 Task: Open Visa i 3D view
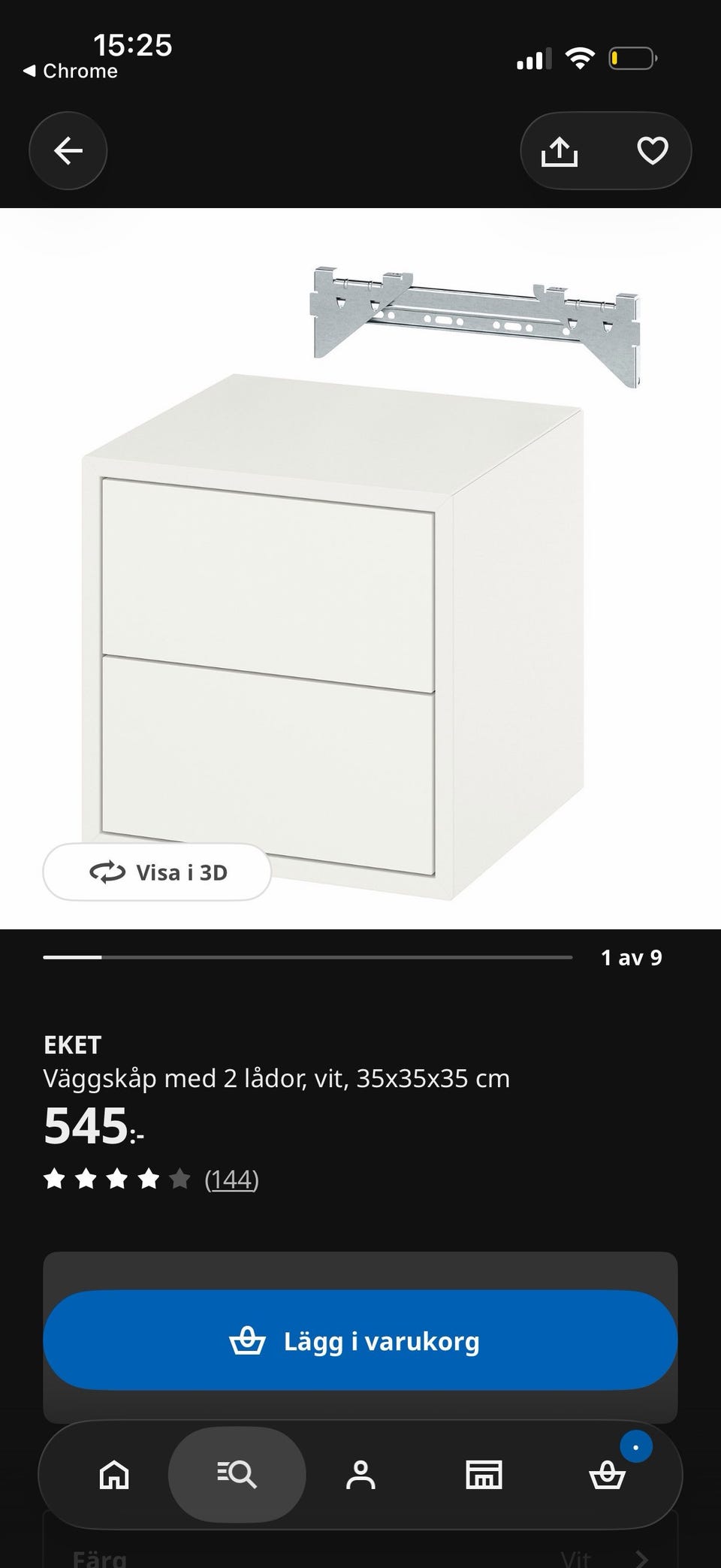157,872
